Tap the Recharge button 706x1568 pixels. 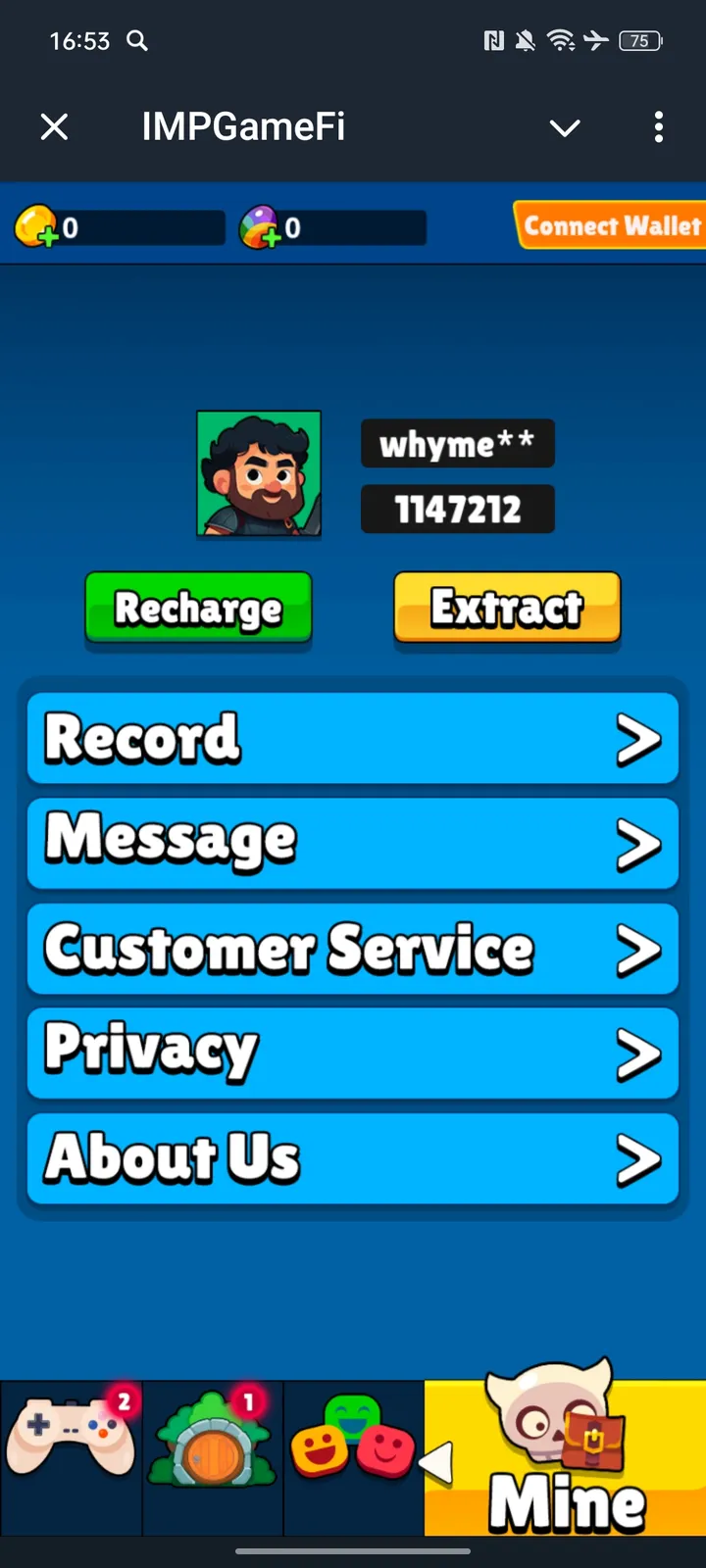(198, 609)
